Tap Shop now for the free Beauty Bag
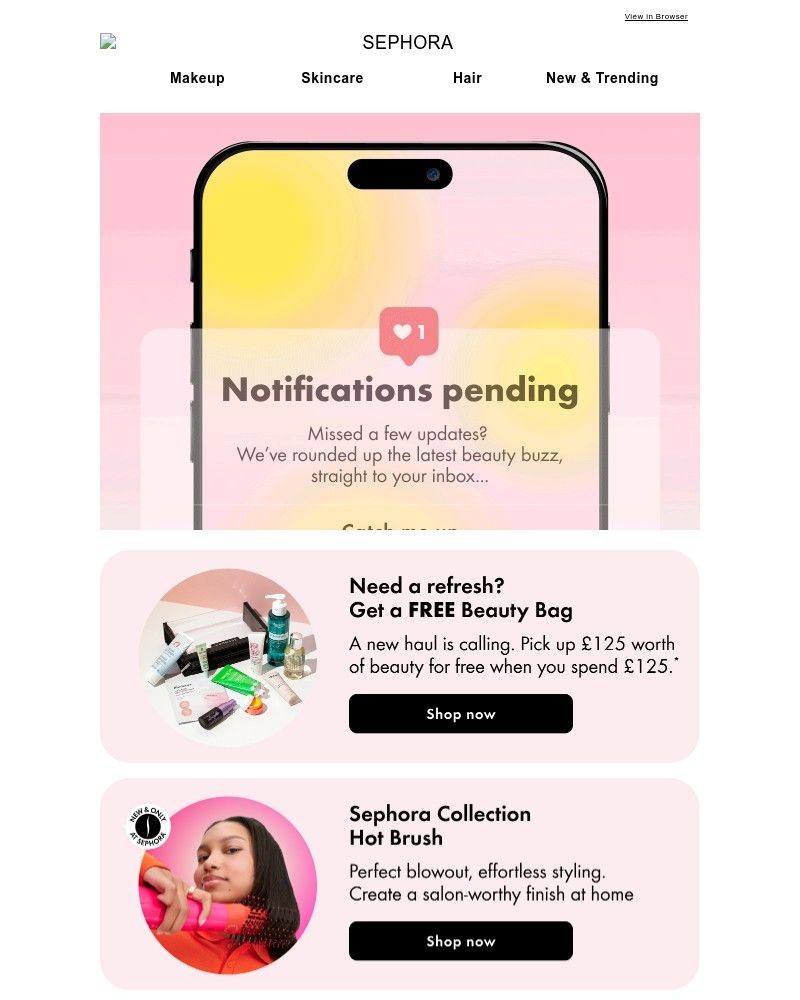Viewport: 800px width, 1000px height. [x=460, y=714]
